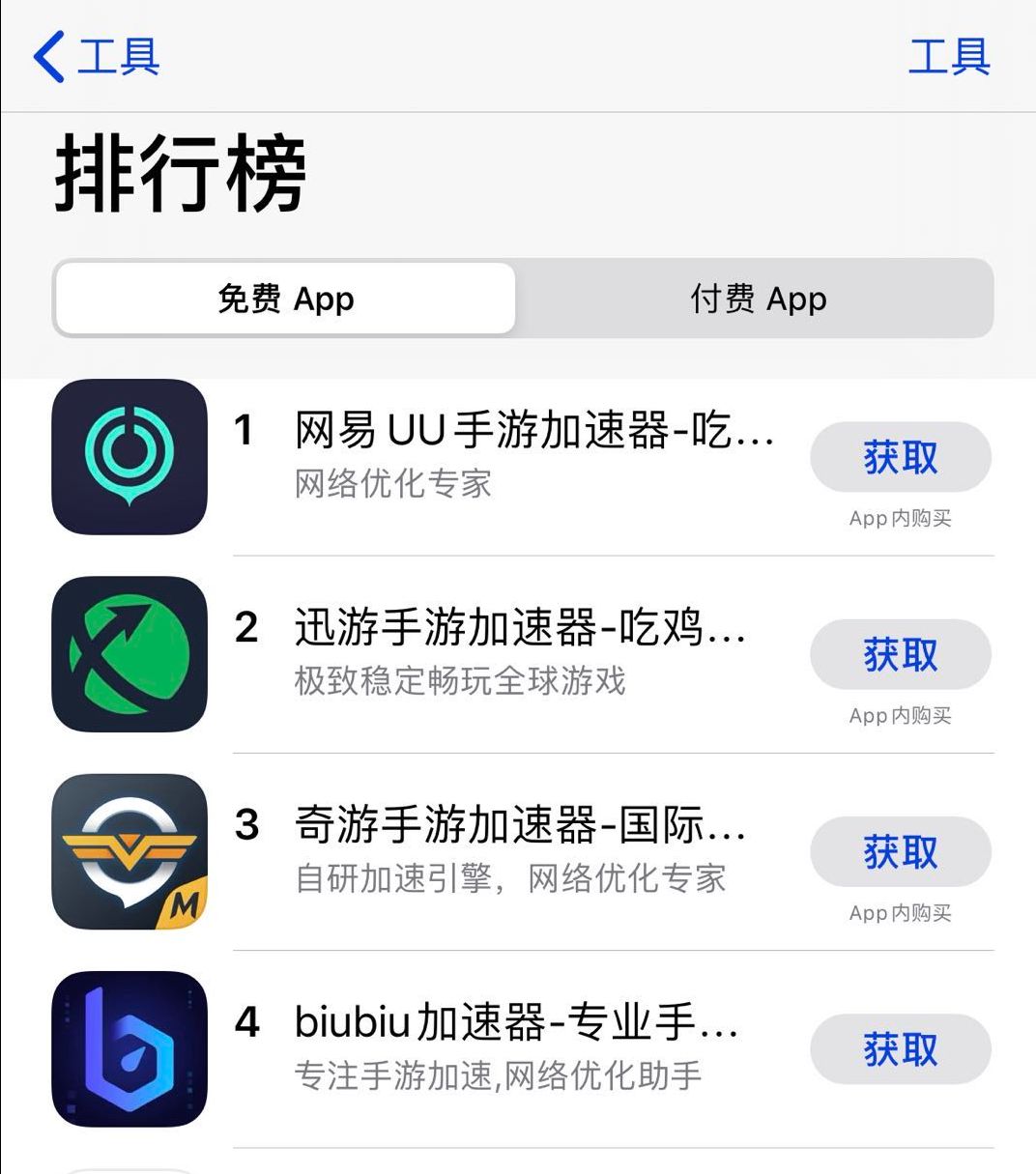Switch to the 付费 App tab
This screenshot has width=1036, height=1174.
click(758, 300)
